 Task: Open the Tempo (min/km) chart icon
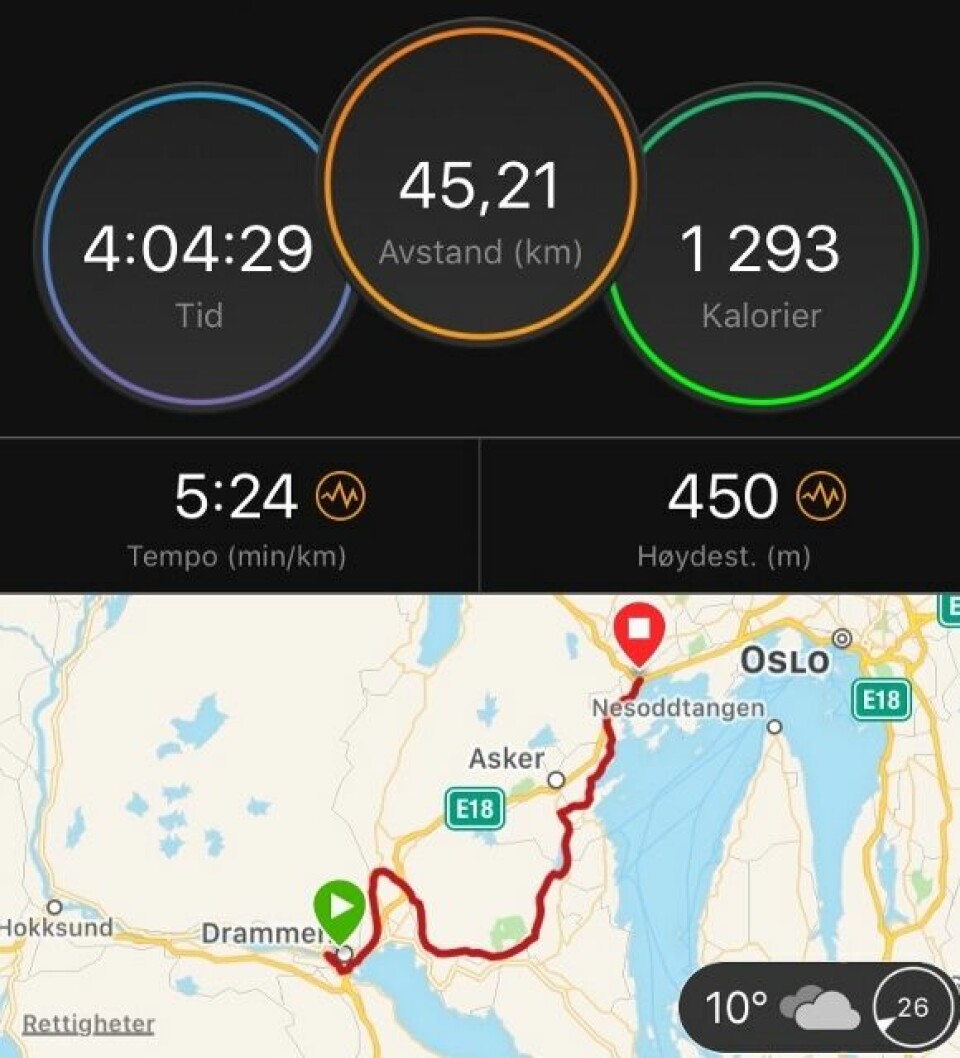(x=341, y=496)
